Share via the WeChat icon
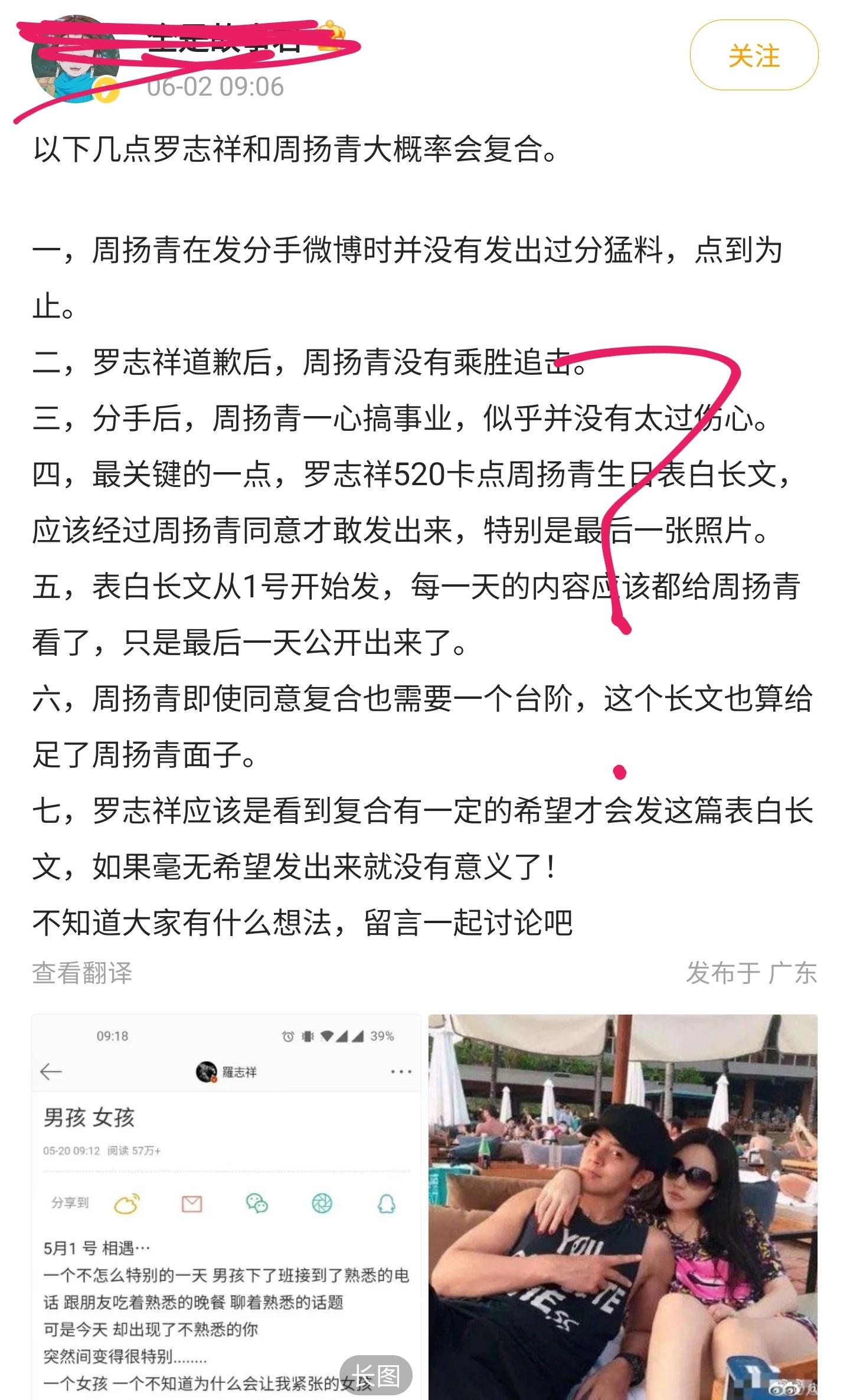Screen dimensions: 850x1400 tap(256, 1202)
